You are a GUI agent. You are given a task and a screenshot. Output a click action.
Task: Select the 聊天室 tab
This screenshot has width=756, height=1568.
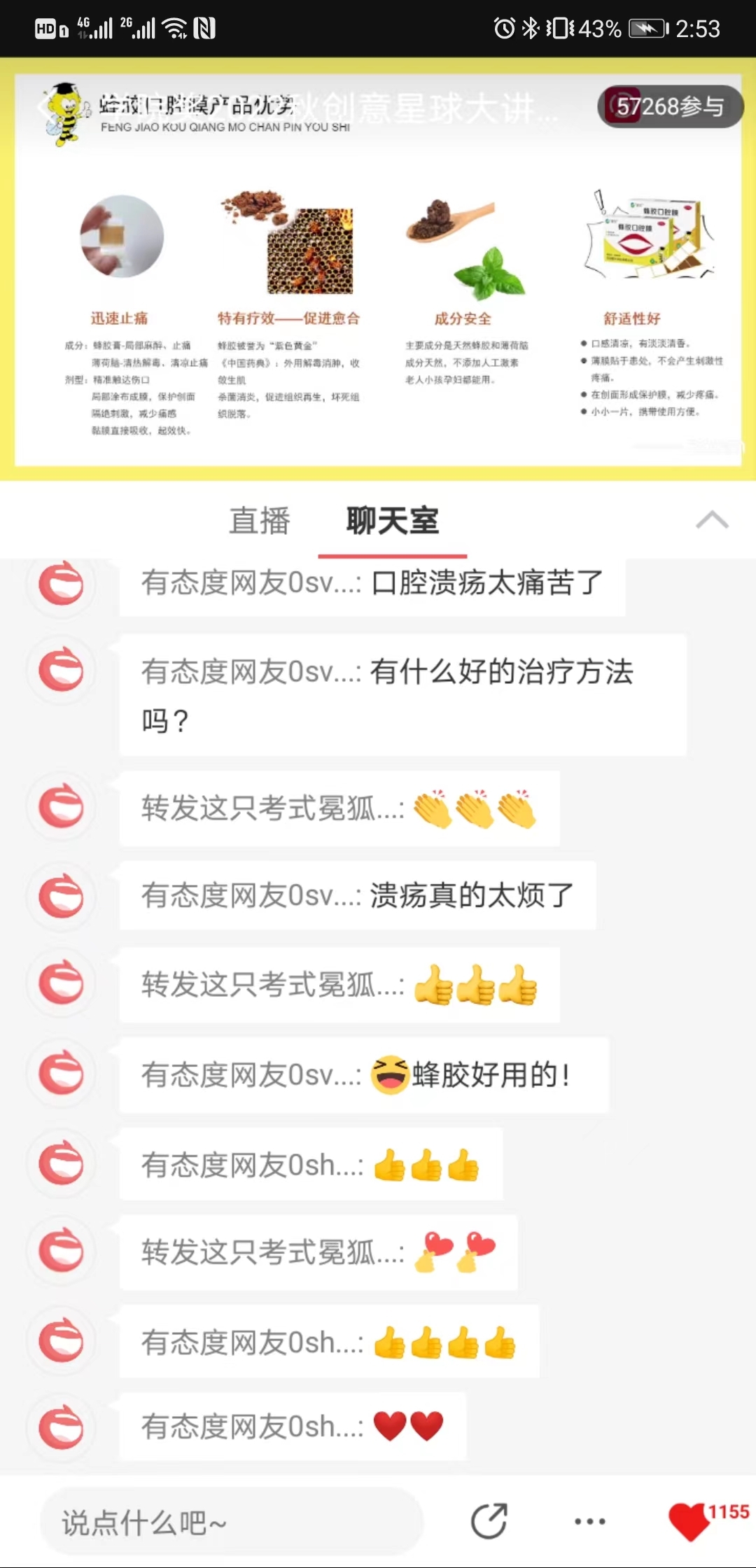tap(392, 521)
